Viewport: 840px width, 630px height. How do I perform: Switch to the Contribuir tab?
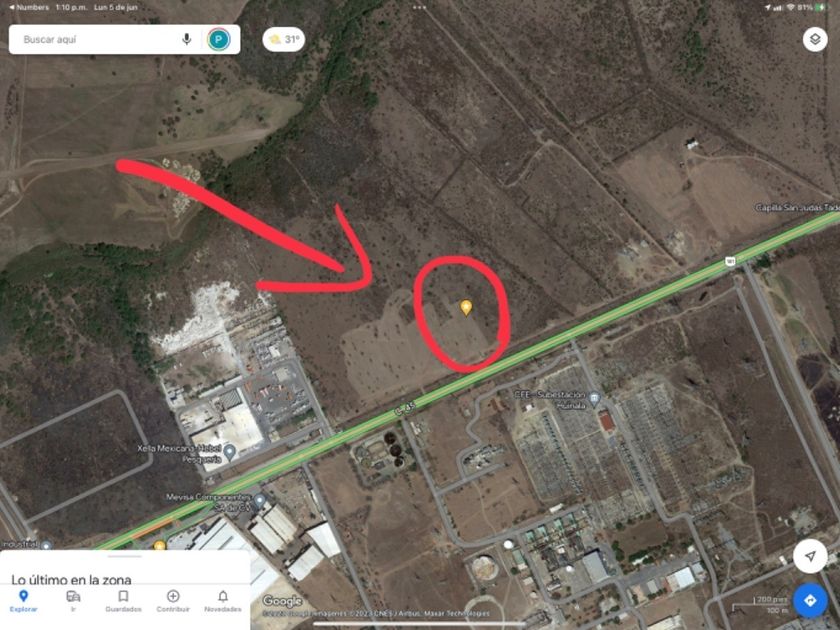click(x=173, y=600)
